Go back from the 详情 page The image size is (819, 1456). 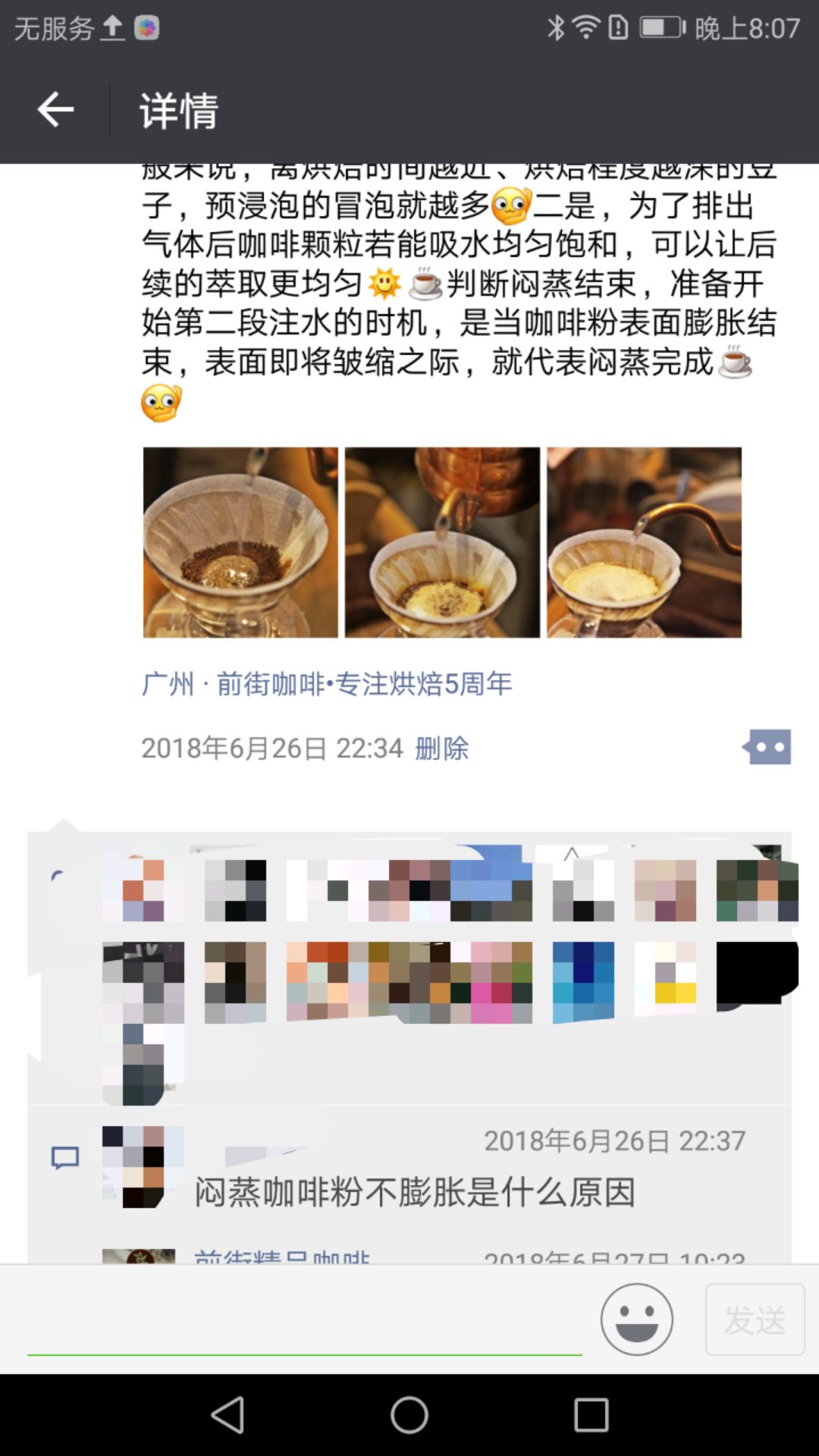click(x=55, y=111)
